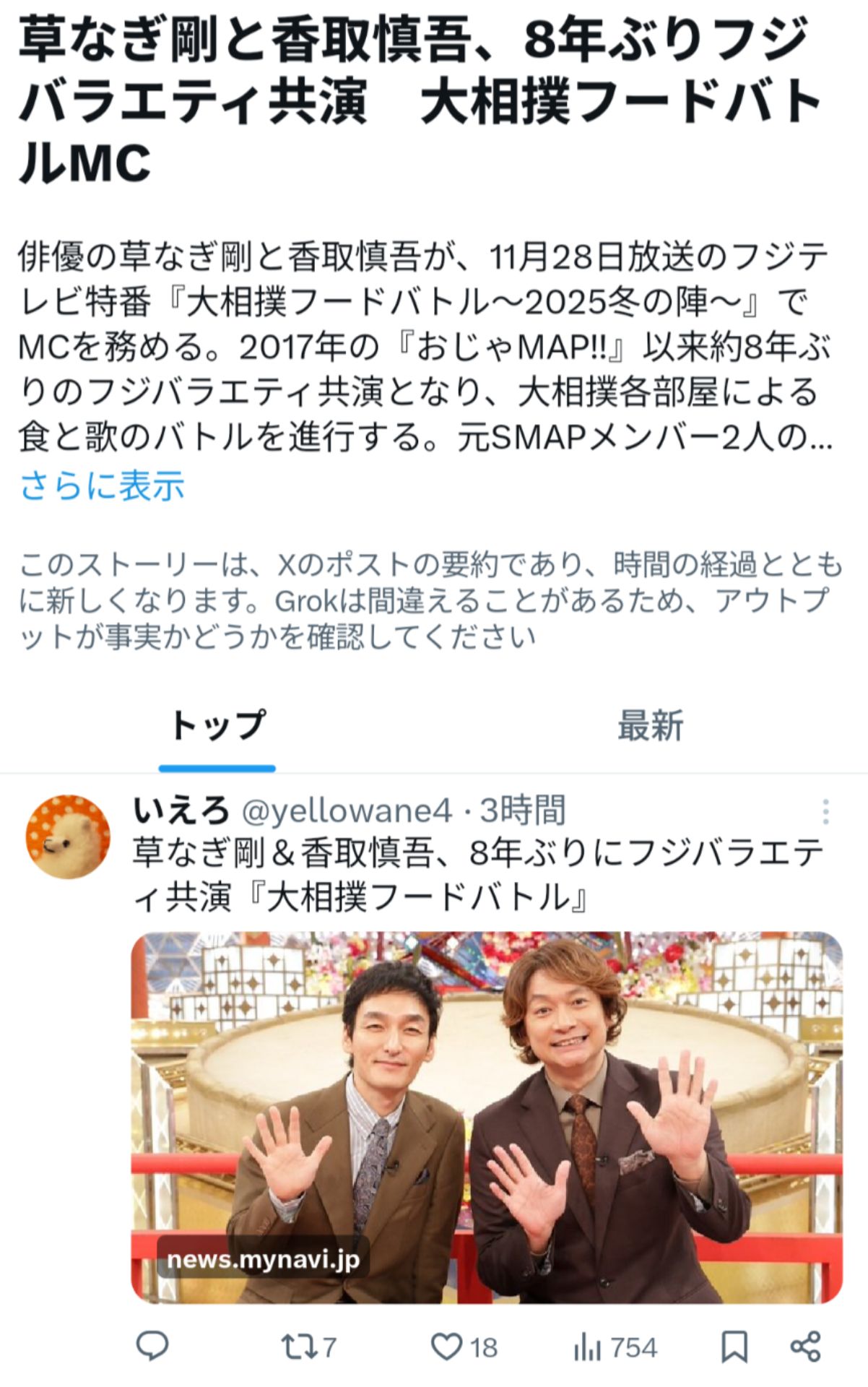Screen dimensions: 868x1387
Task: Share いえろ's post
Action: click(805, 1347)
